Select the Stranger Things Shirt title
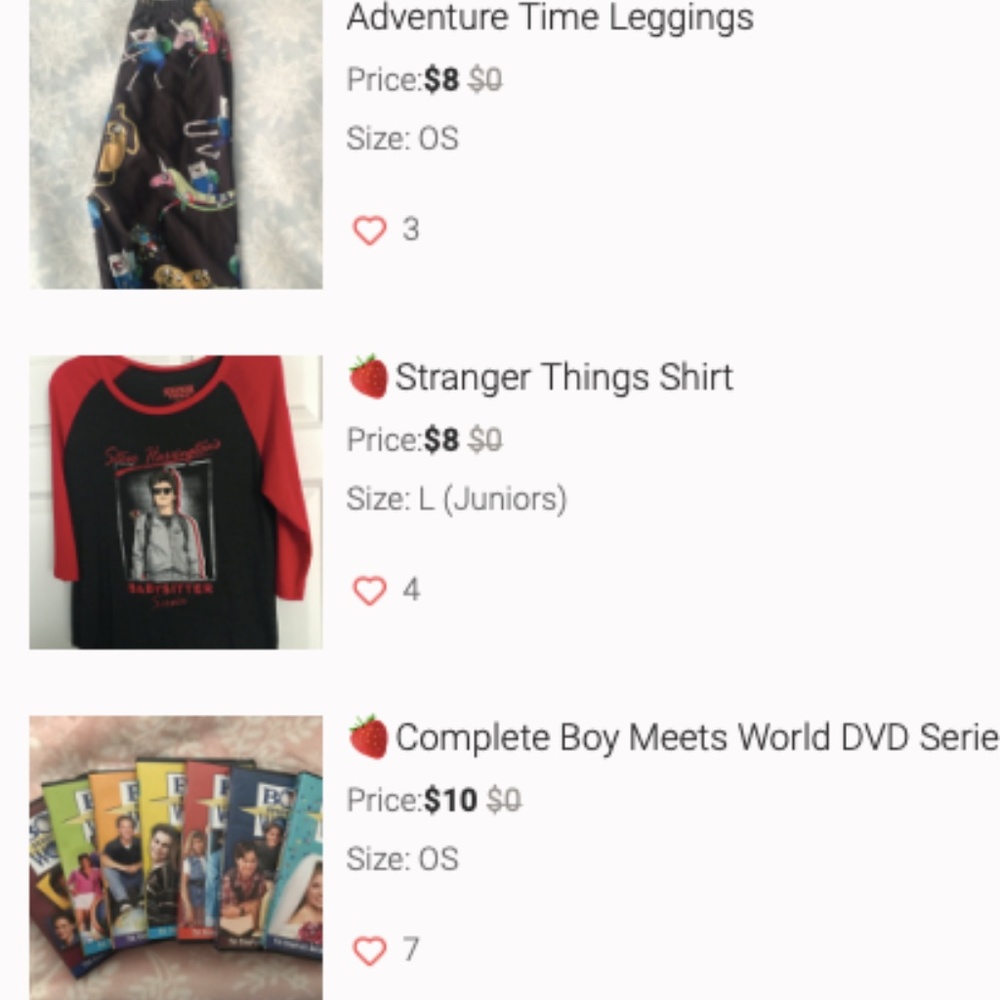This screenshot has width=1000, height=1000. (564, 378)
